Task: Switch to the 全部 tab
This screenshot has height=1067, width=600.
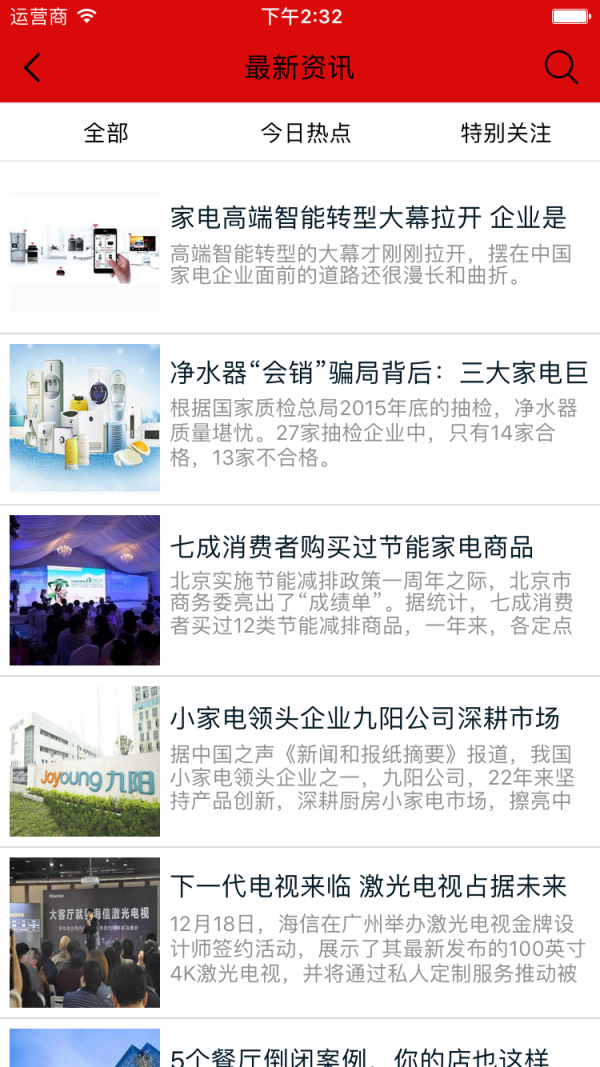Action: (x=106, y=133)
